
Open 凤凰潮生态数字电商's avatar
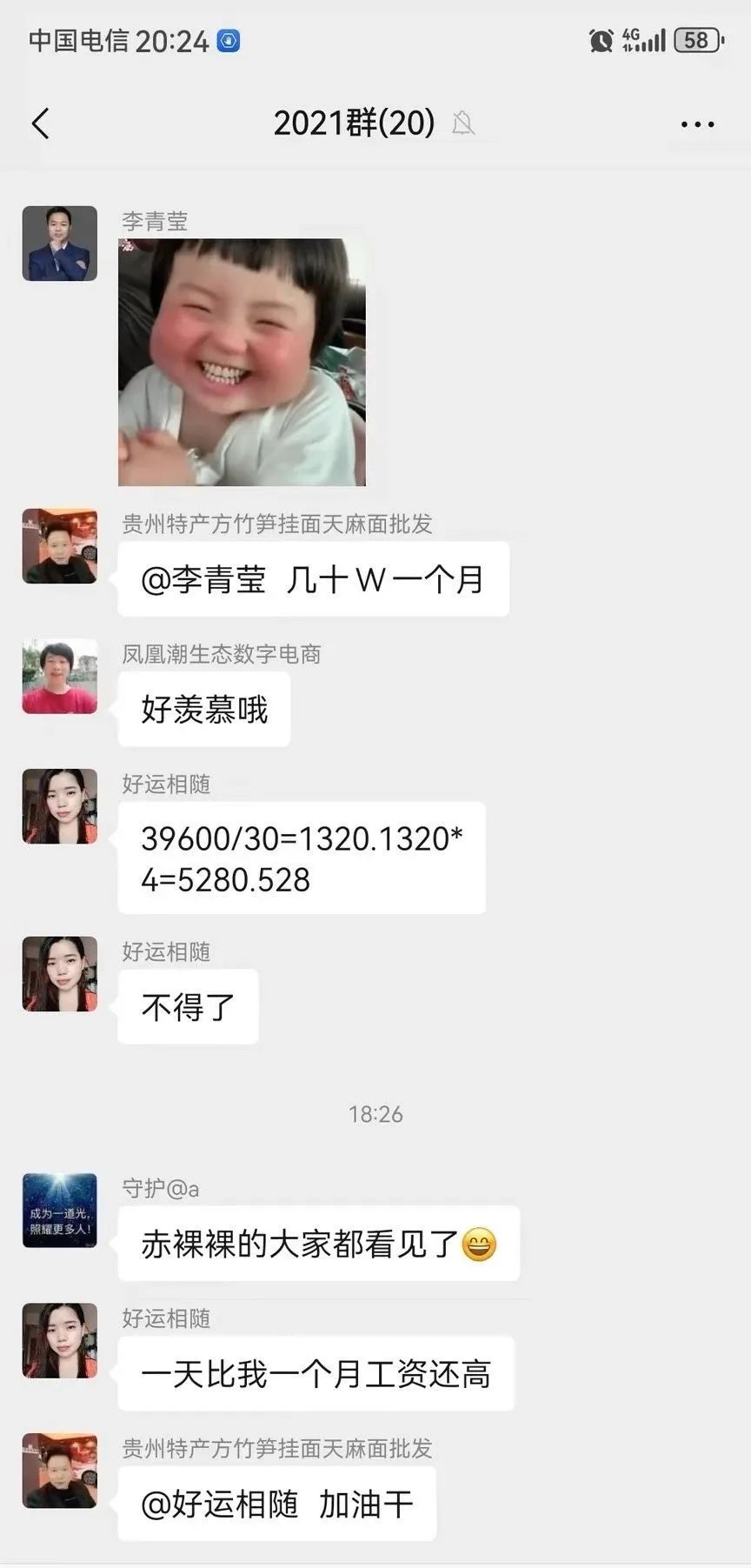point(59,677)
